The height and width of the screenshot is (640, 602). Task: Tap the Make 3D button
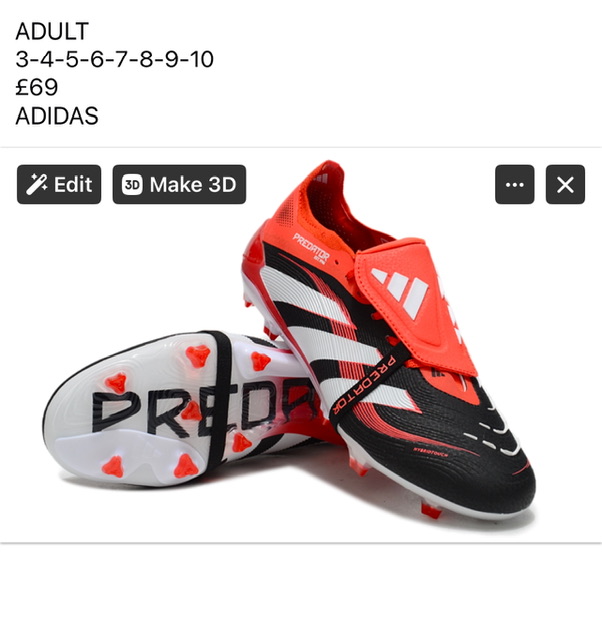pyautogui.click(x=179, y=184)
